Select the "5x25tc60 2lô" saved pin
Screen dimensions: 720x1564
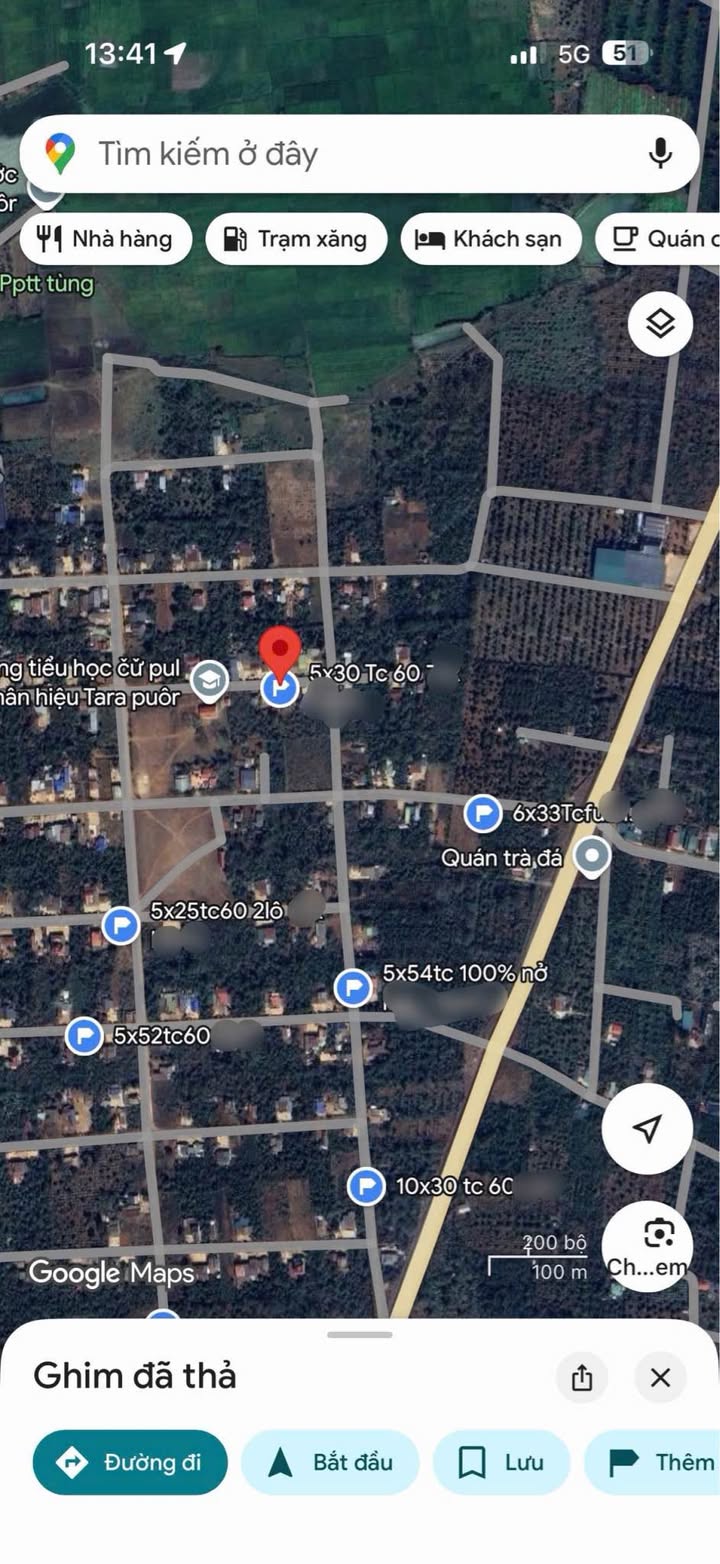(121, 925)
